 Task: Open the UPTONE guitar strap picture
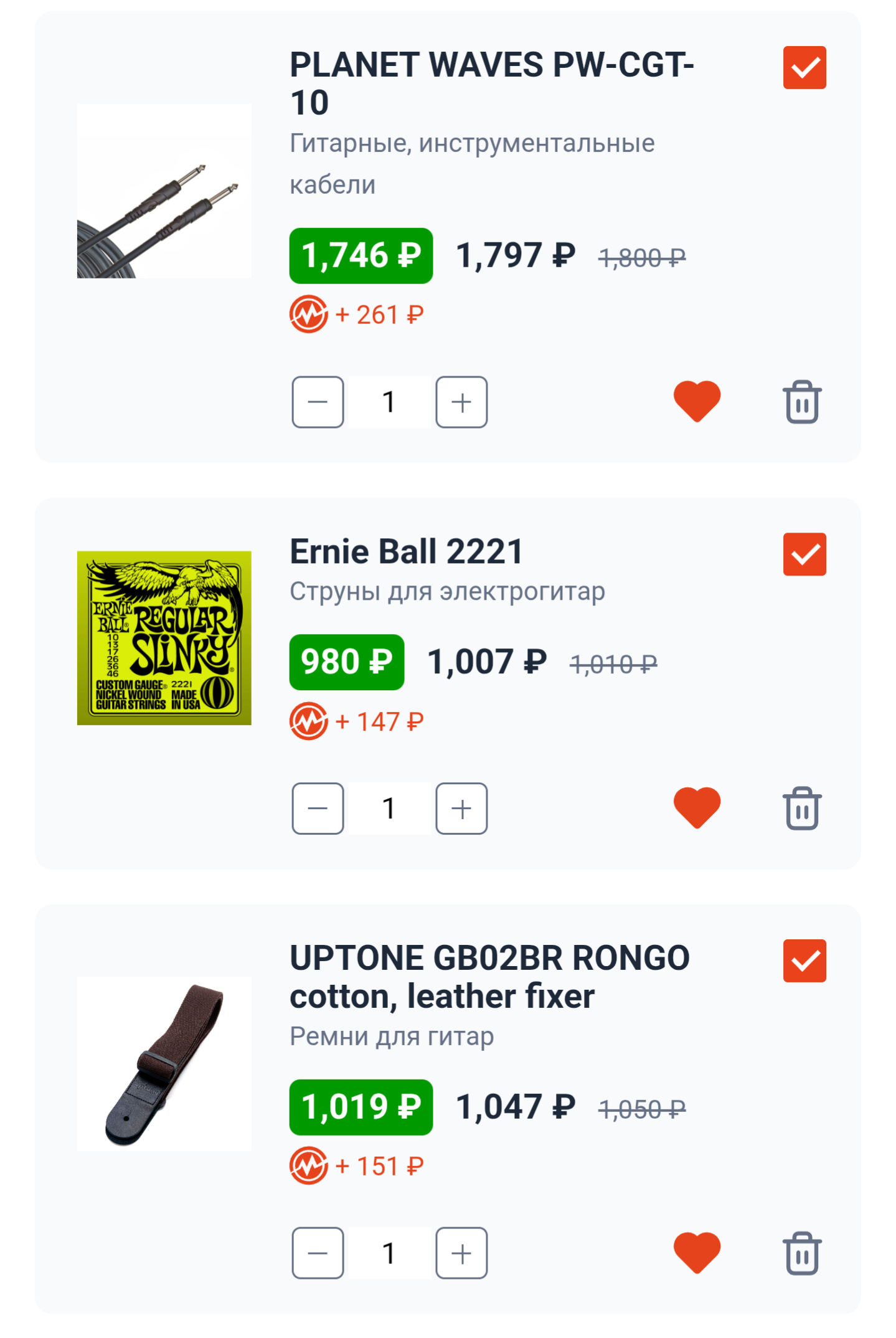click(164, 1064)
